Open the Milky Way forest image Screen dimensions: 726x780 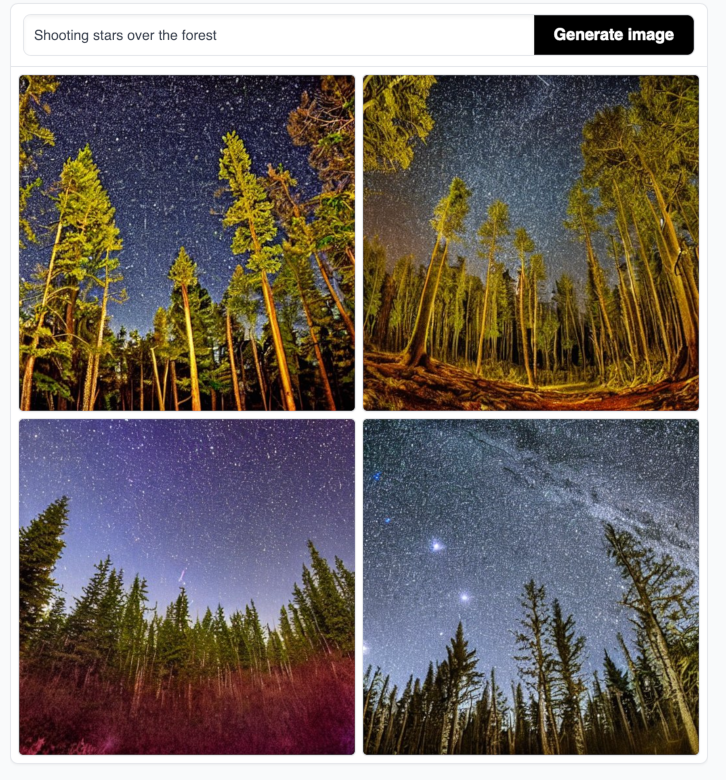coord(530,586)
